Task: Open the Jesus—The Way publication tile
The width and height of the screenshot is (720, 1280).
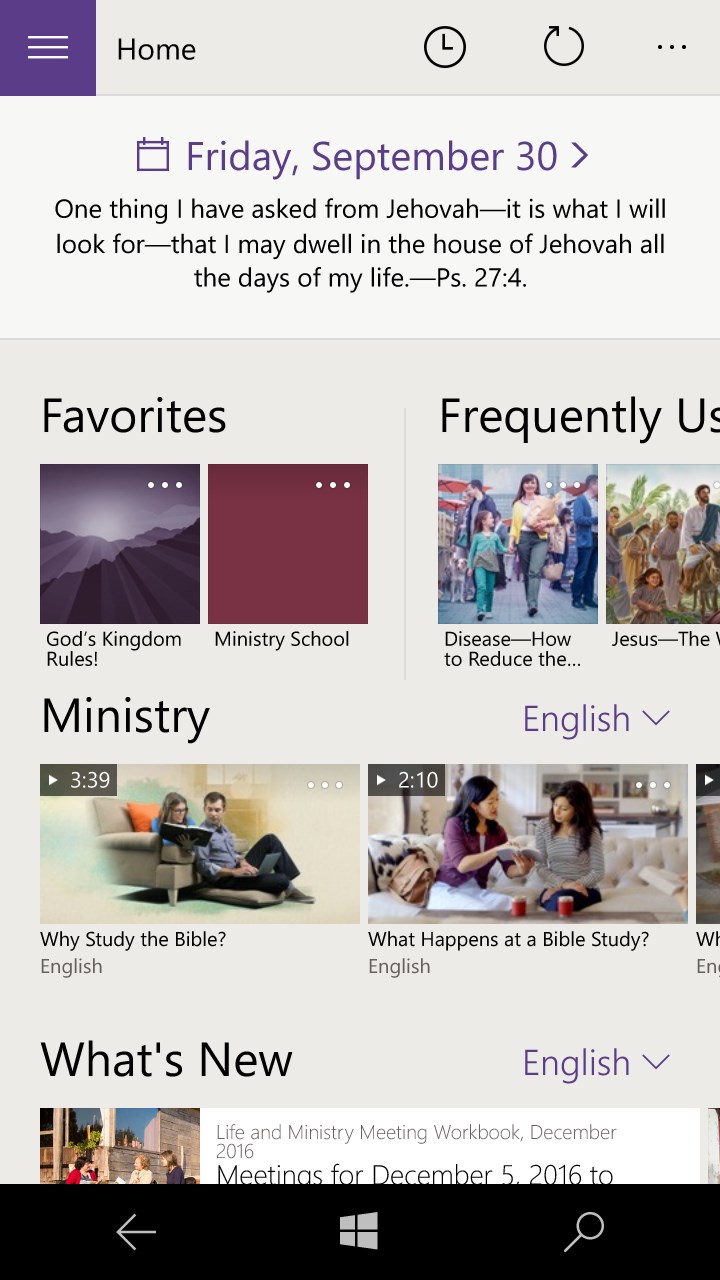Action: pos(663,544)
